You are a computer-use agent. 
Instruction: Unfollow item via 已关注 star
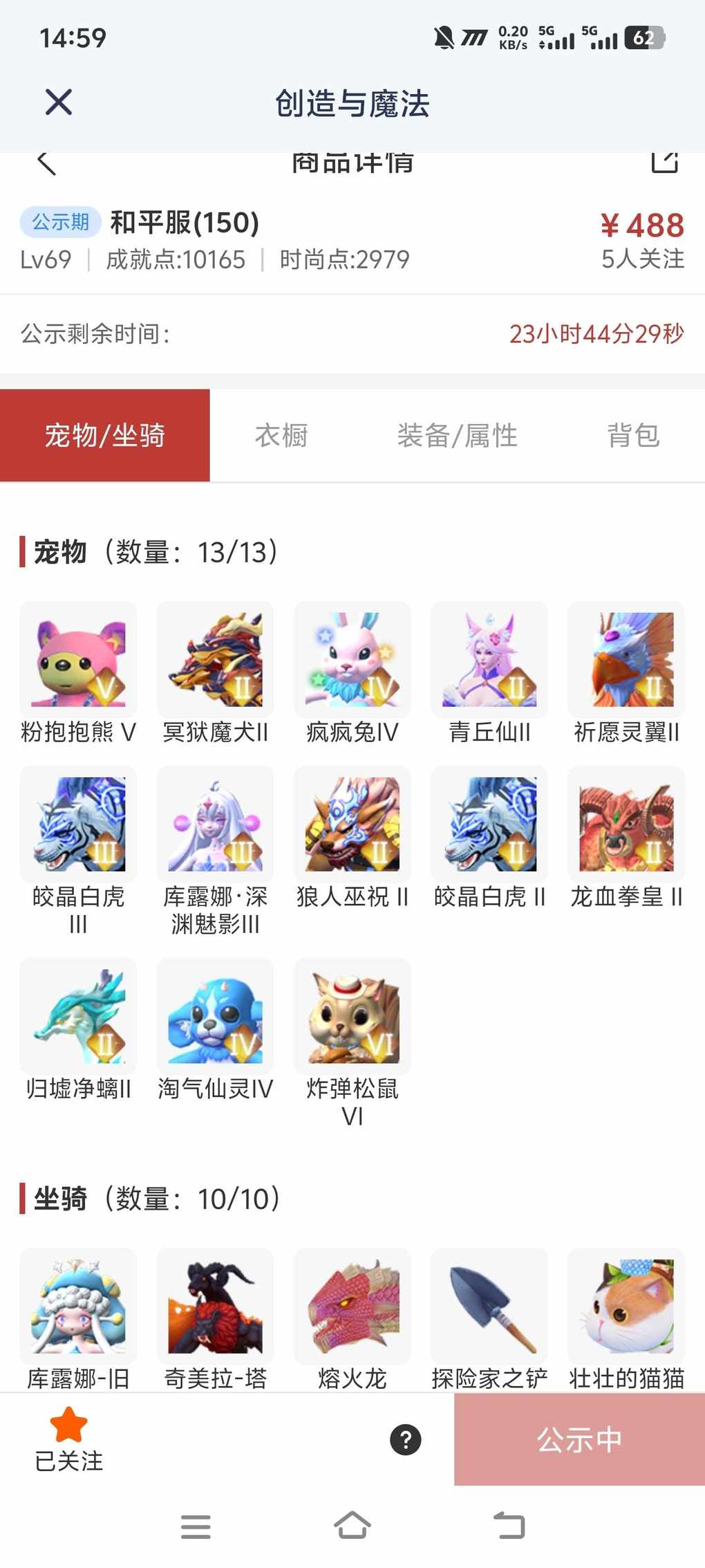[x=68, y=1426]
